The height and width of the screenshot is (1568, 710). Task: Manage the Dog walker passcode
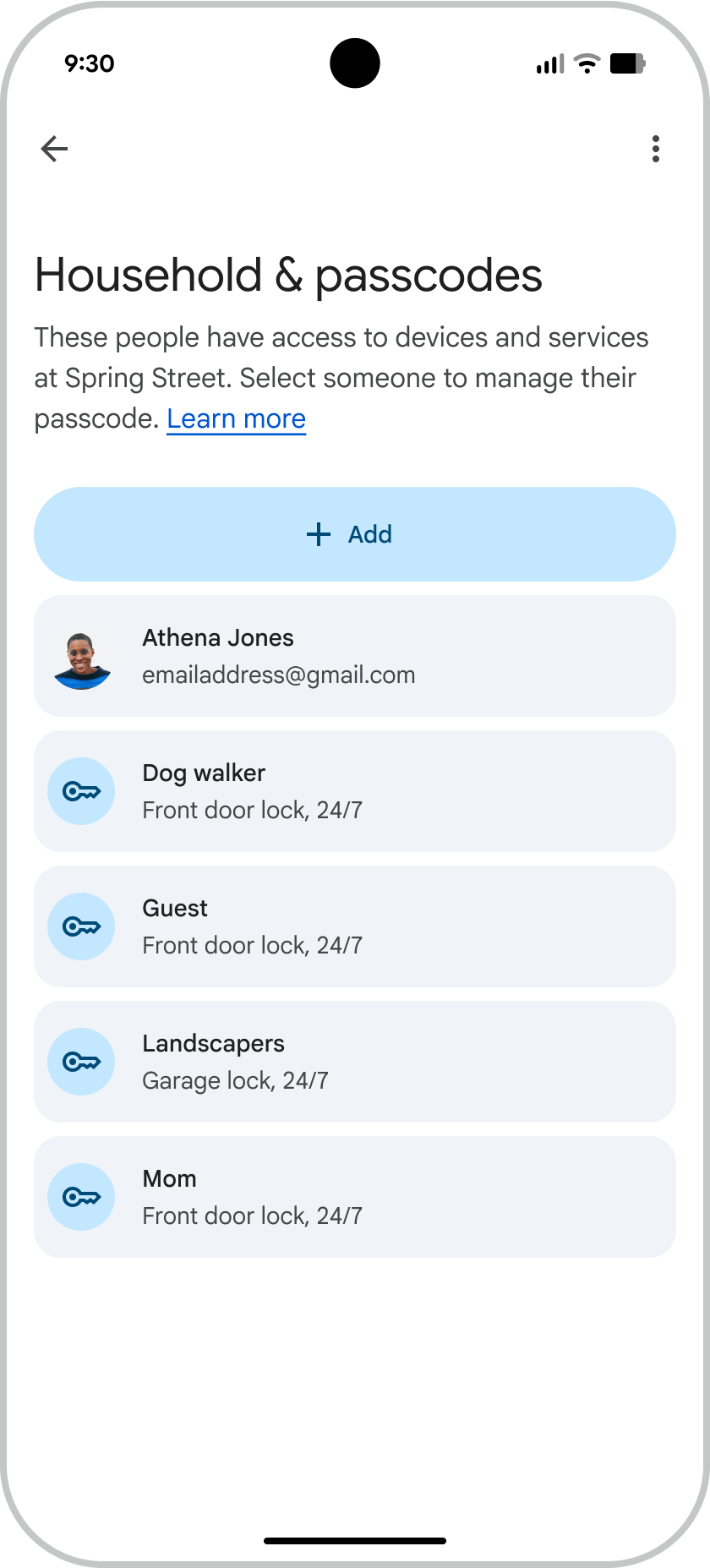coord(355,791)
